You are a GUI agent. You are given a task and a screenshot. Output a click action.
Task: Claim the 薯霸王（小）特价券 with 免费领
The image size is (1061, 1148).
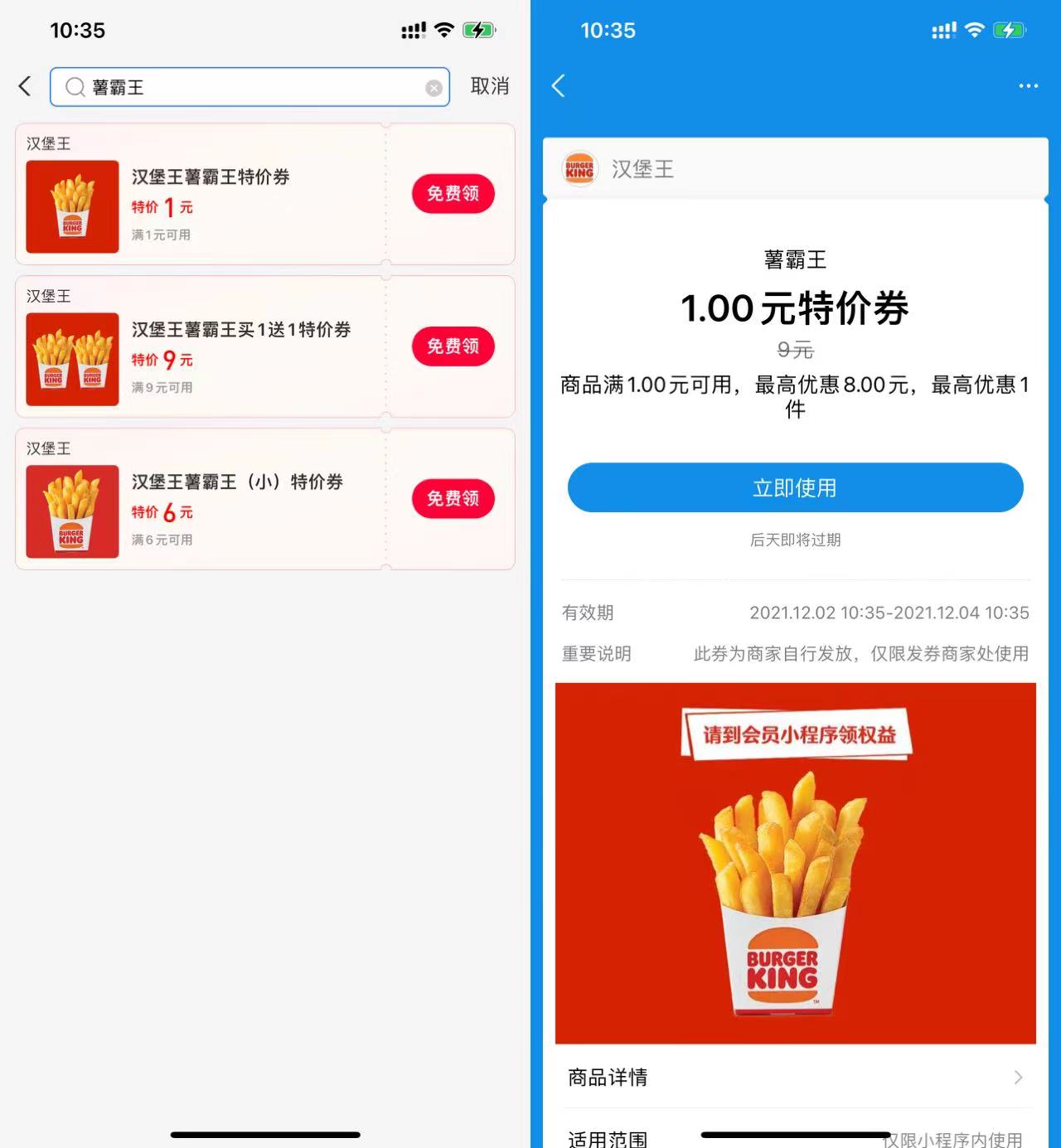tap(453, 499)
